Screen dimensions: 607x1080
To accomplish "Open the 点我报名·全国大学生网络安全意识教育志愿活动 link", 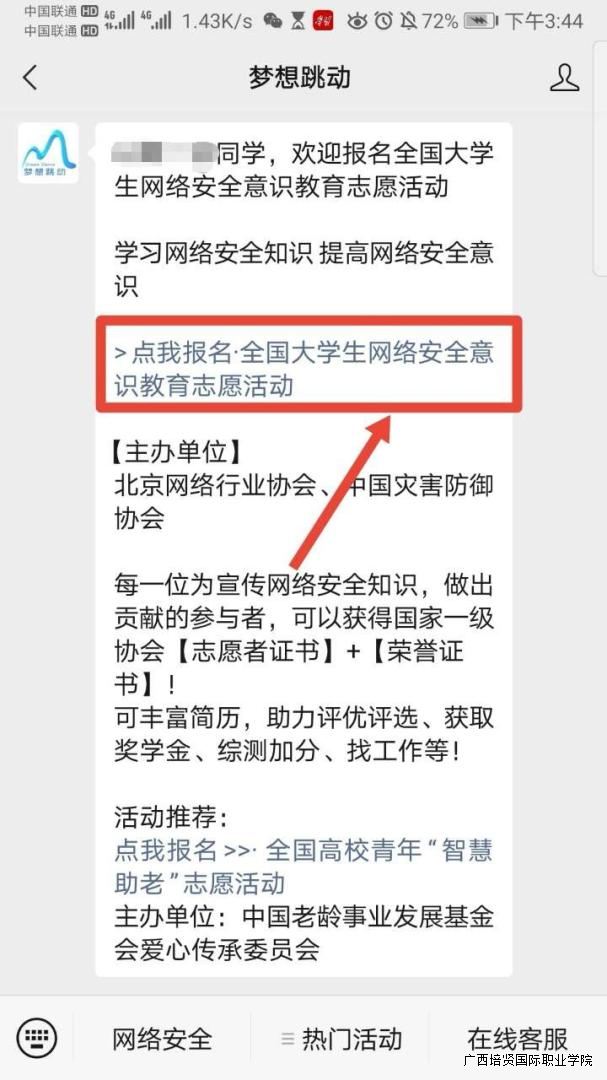I will pos(304,368).
